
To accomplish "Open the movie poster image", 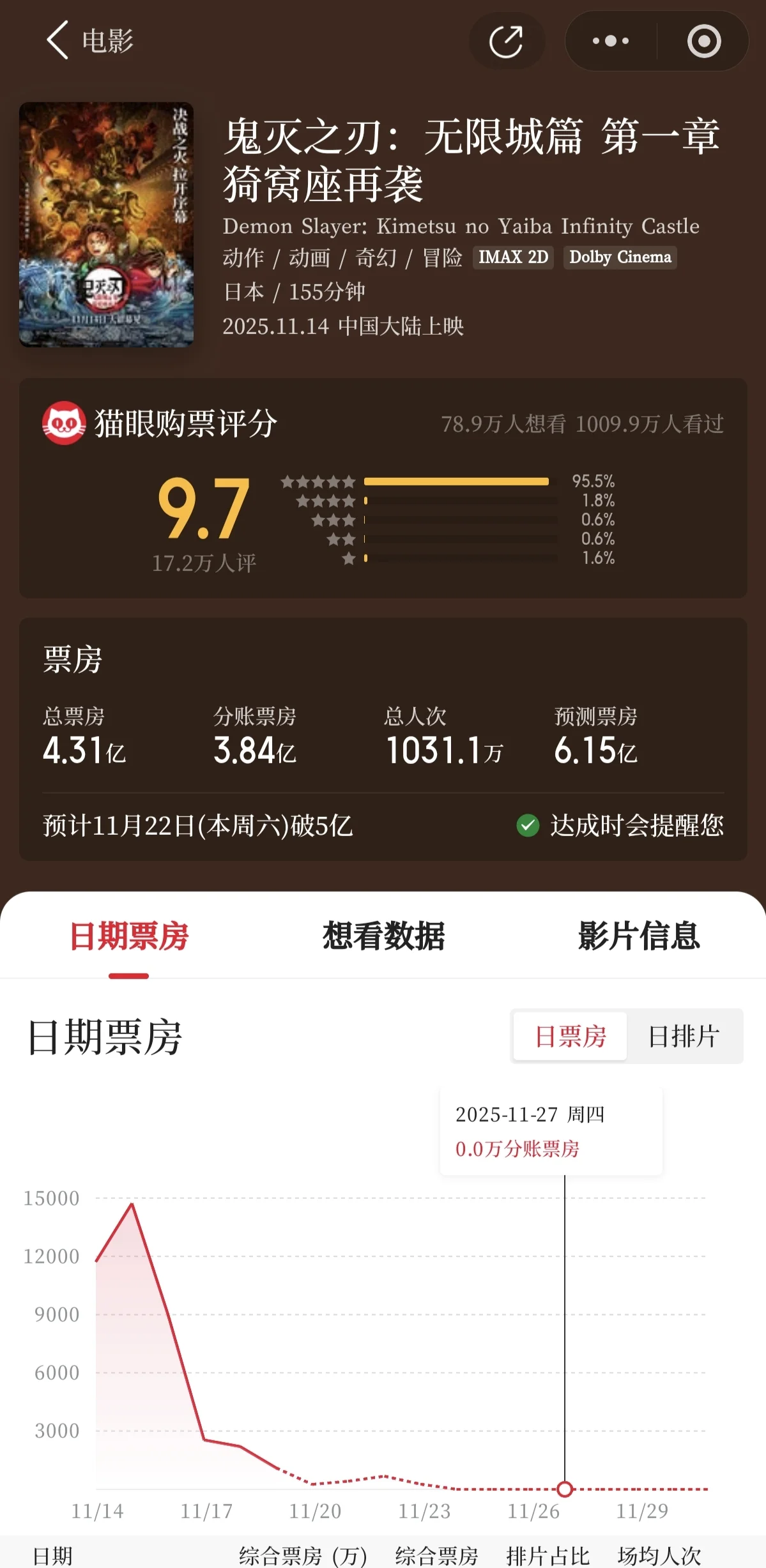I will (106, 225).
